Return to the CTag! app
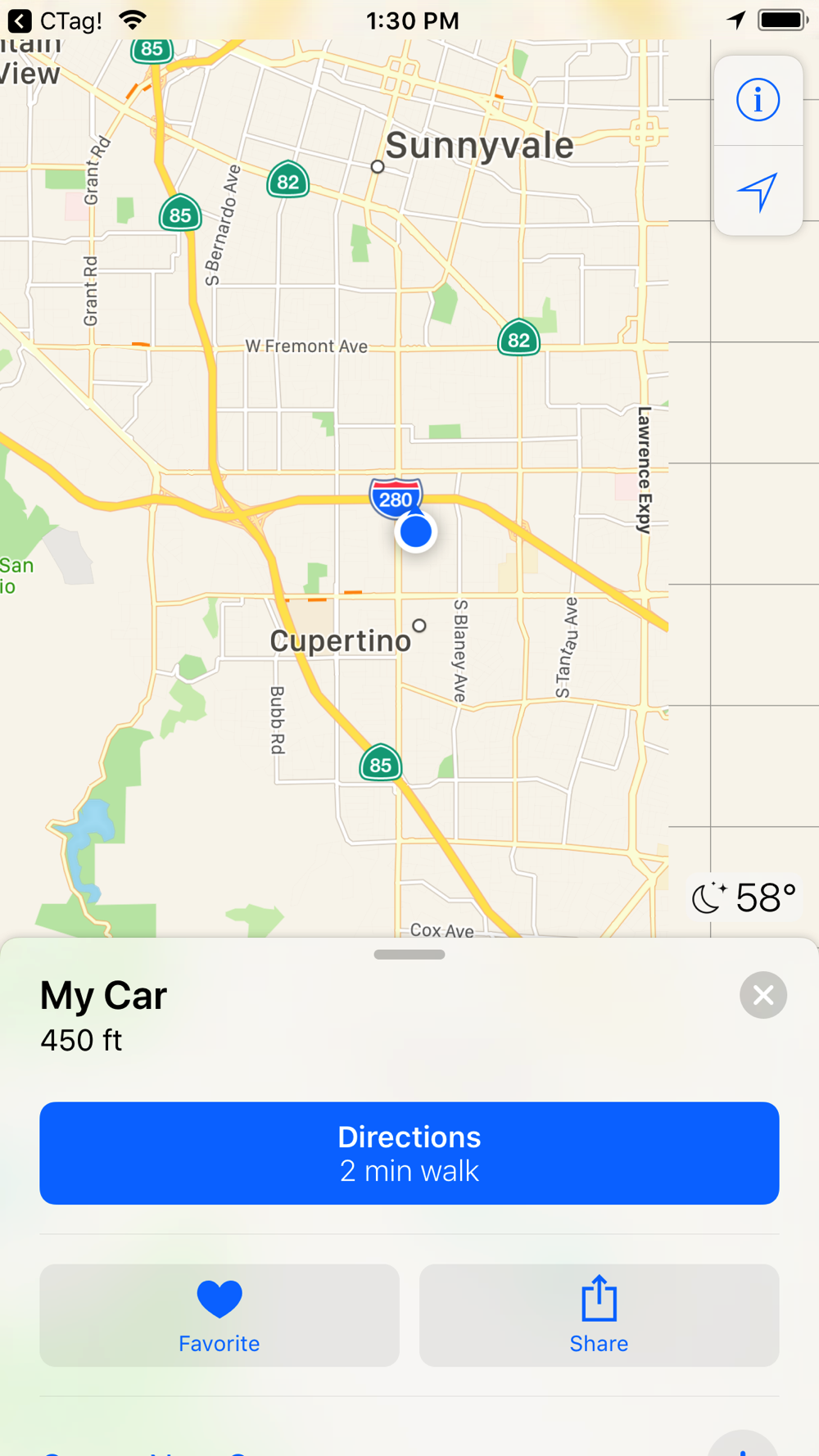 56,20
